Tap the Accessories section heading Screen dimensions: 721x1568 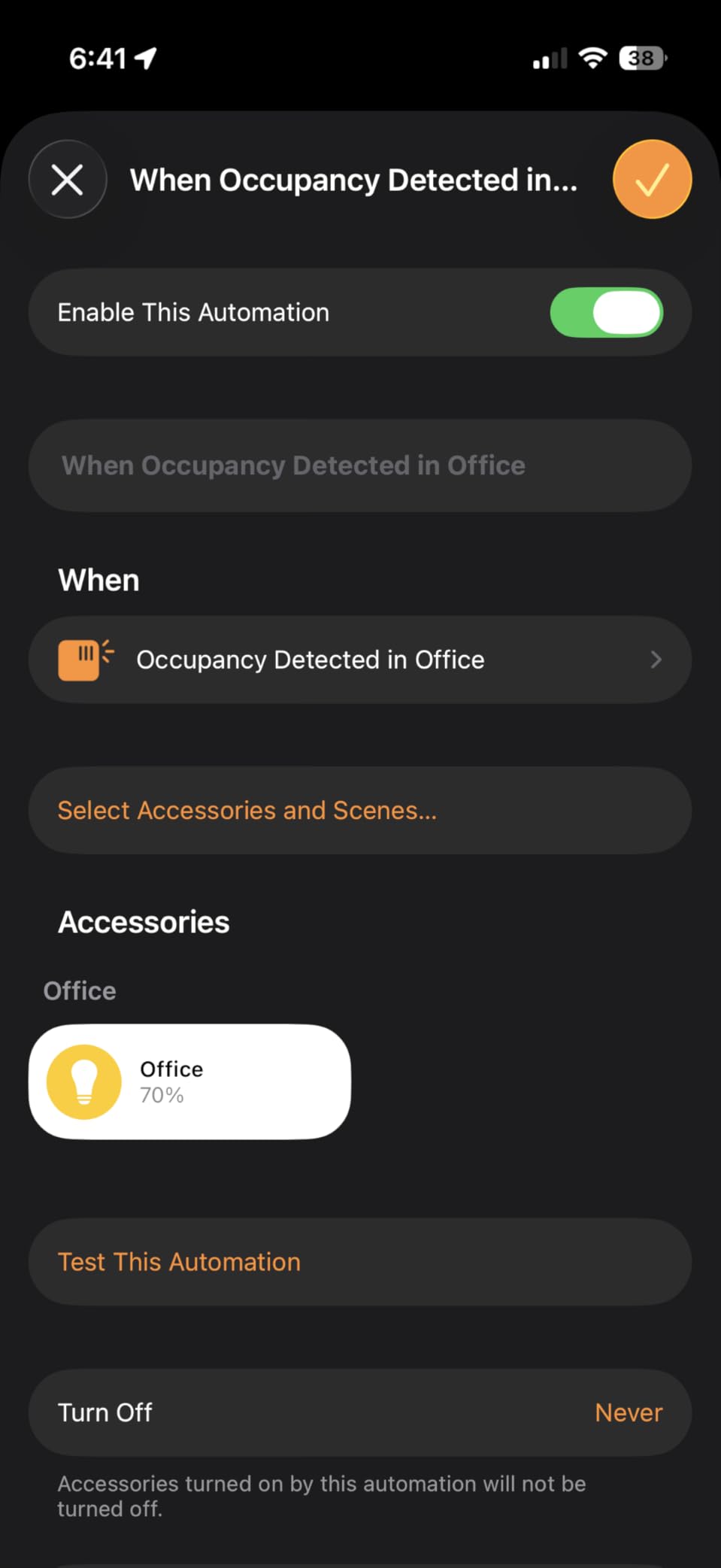pos(143,921)
